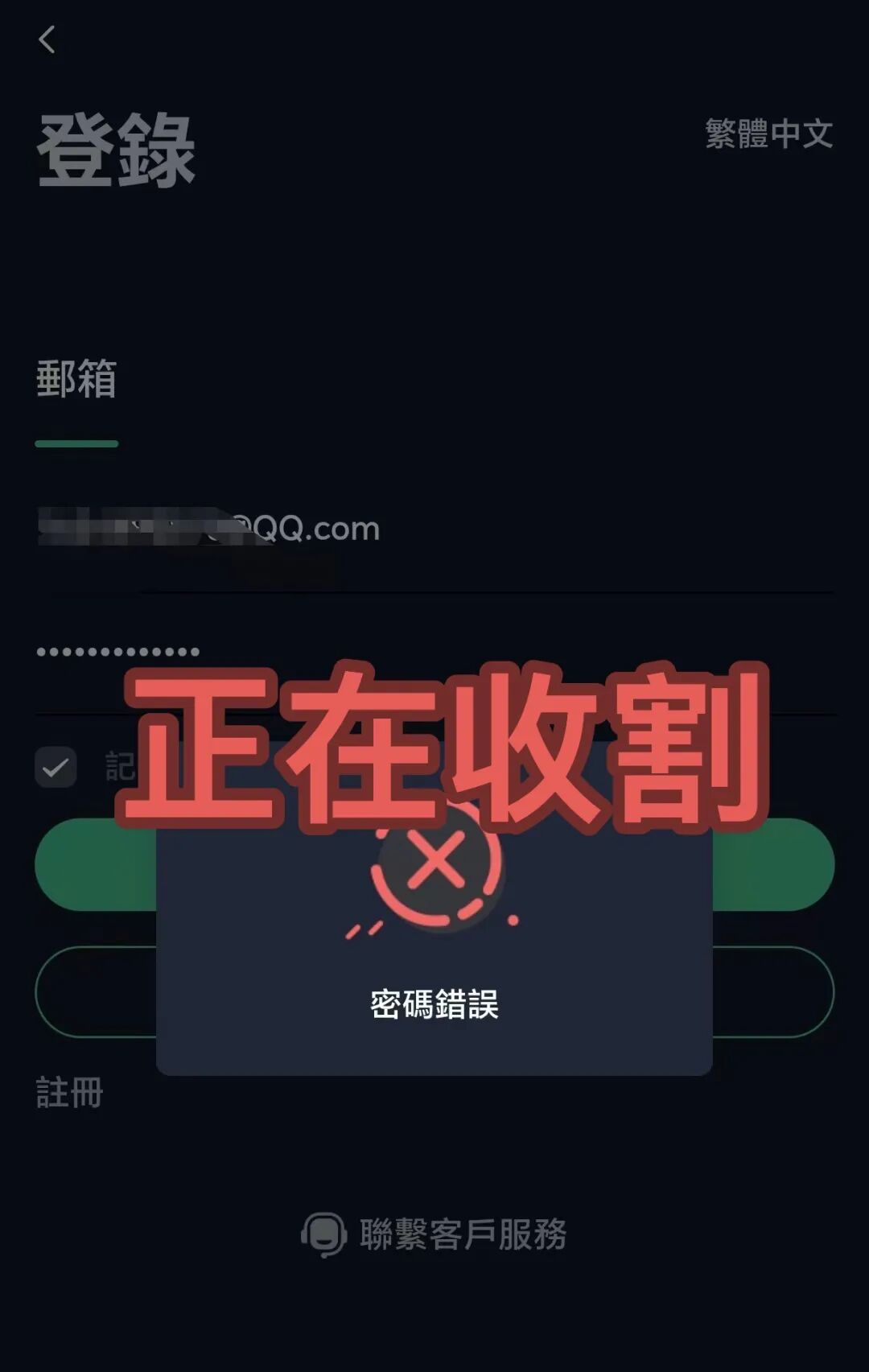
Task: Open the 繁體中文 language selector
Action: coord(768,134)
